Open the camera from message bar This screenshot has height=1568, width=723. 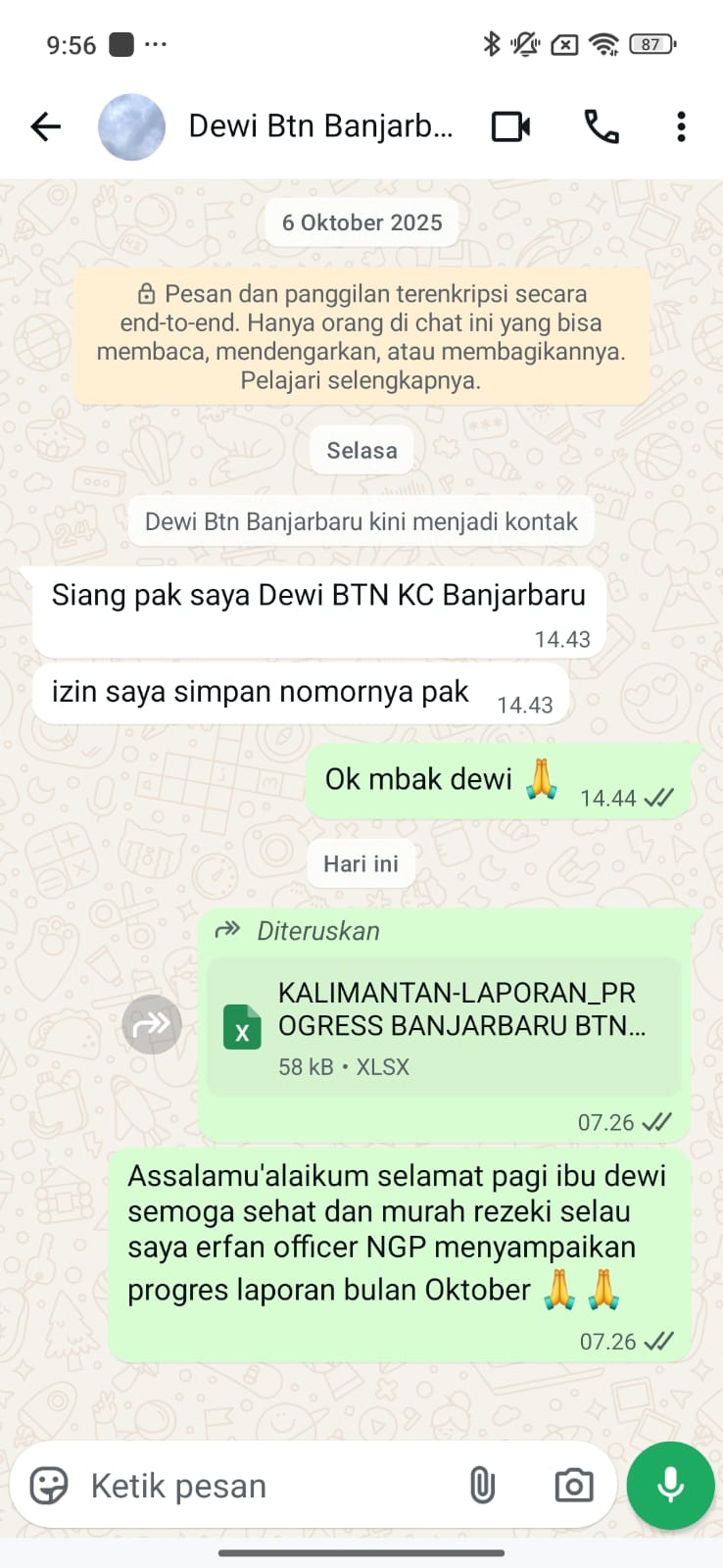pyautogui.click(x=573, y=1486)
